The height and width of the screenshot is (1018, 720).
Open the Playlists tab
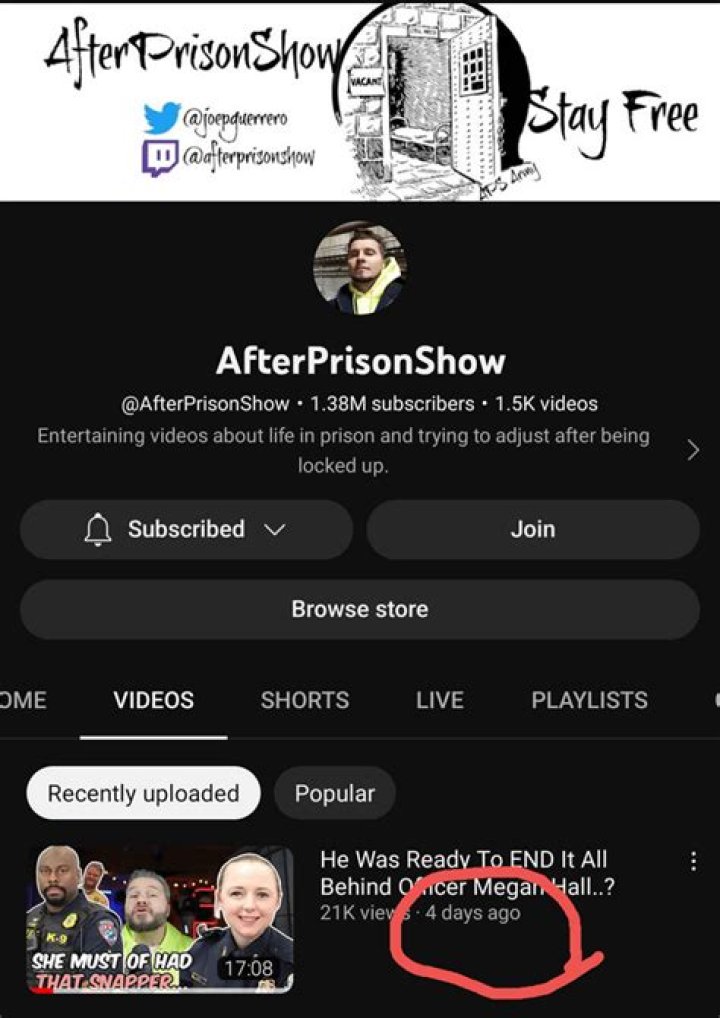[589, 700]
